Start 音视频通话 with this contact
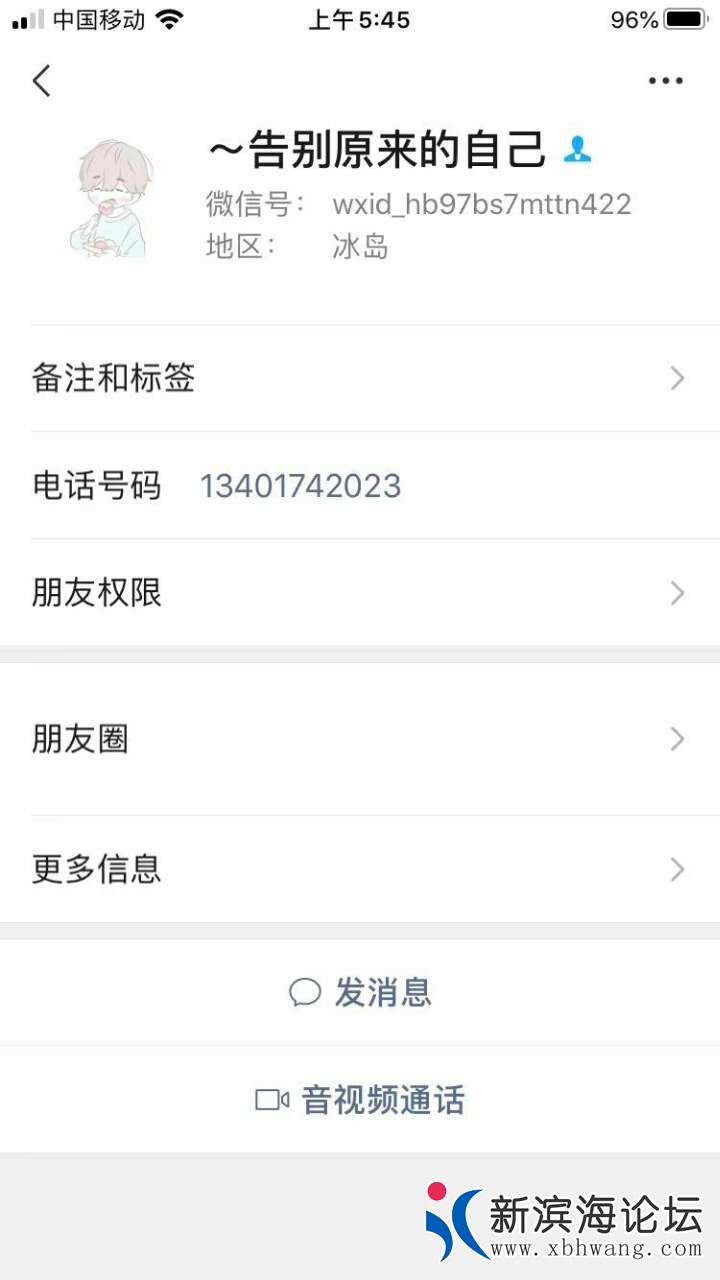 click(x=360, y=1100)
